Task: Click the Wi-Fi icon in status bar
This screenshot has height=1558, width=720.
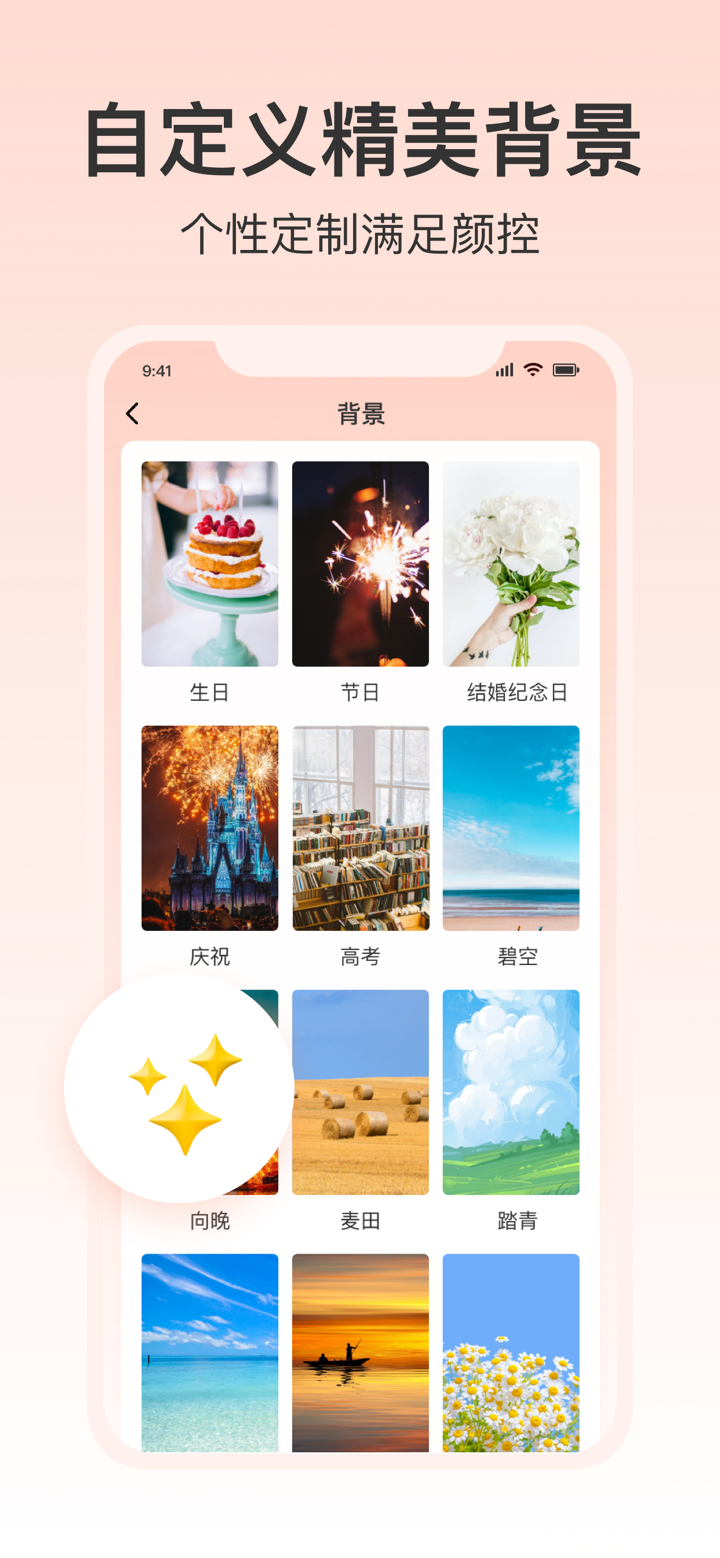Action: point(531,370)
